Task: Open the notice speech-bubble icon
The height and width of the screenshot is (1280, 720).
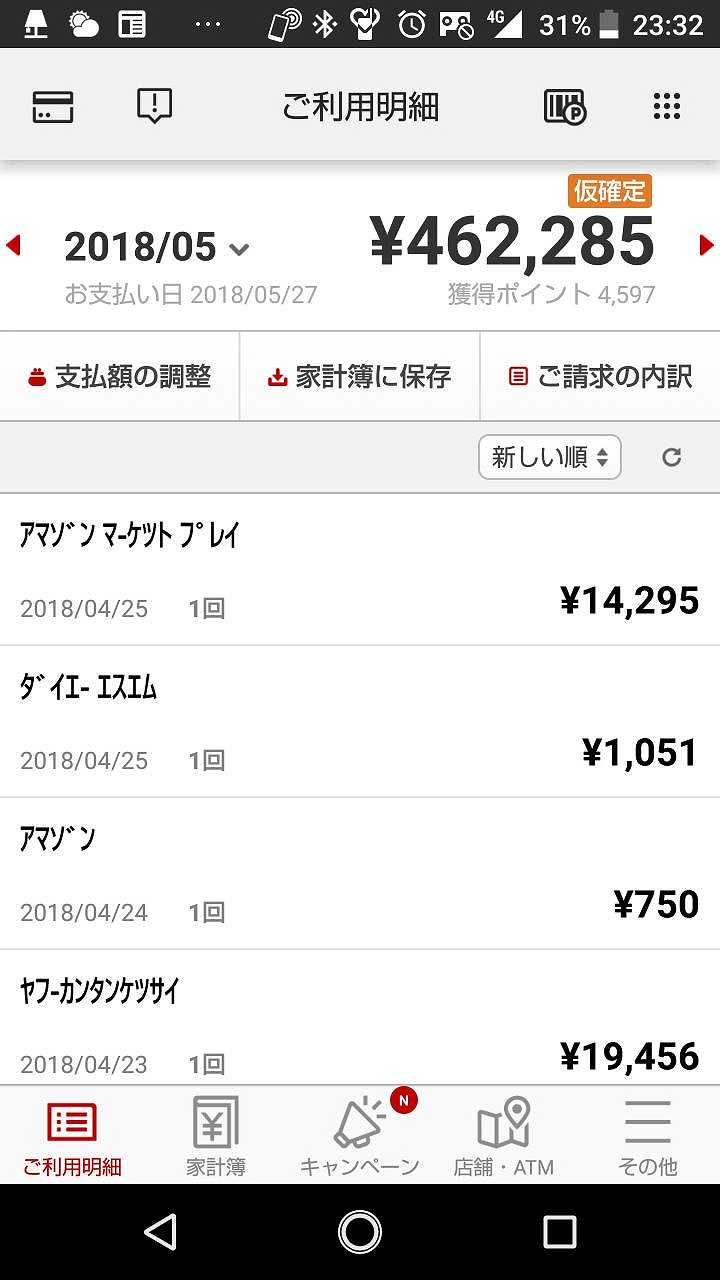Action: coord(154,106)
